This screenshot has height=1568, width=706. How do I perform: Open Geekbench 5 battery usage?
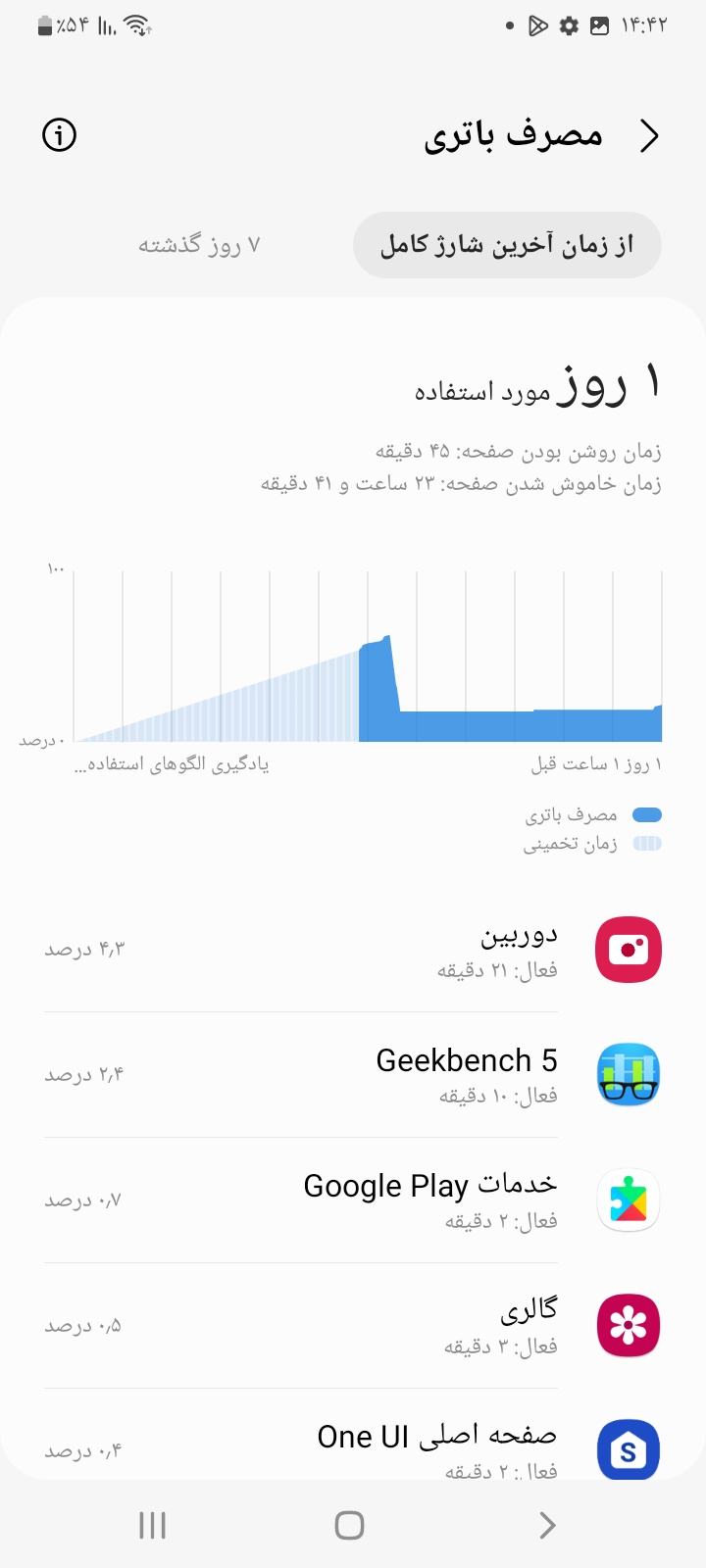click(x=353, y=1075)
